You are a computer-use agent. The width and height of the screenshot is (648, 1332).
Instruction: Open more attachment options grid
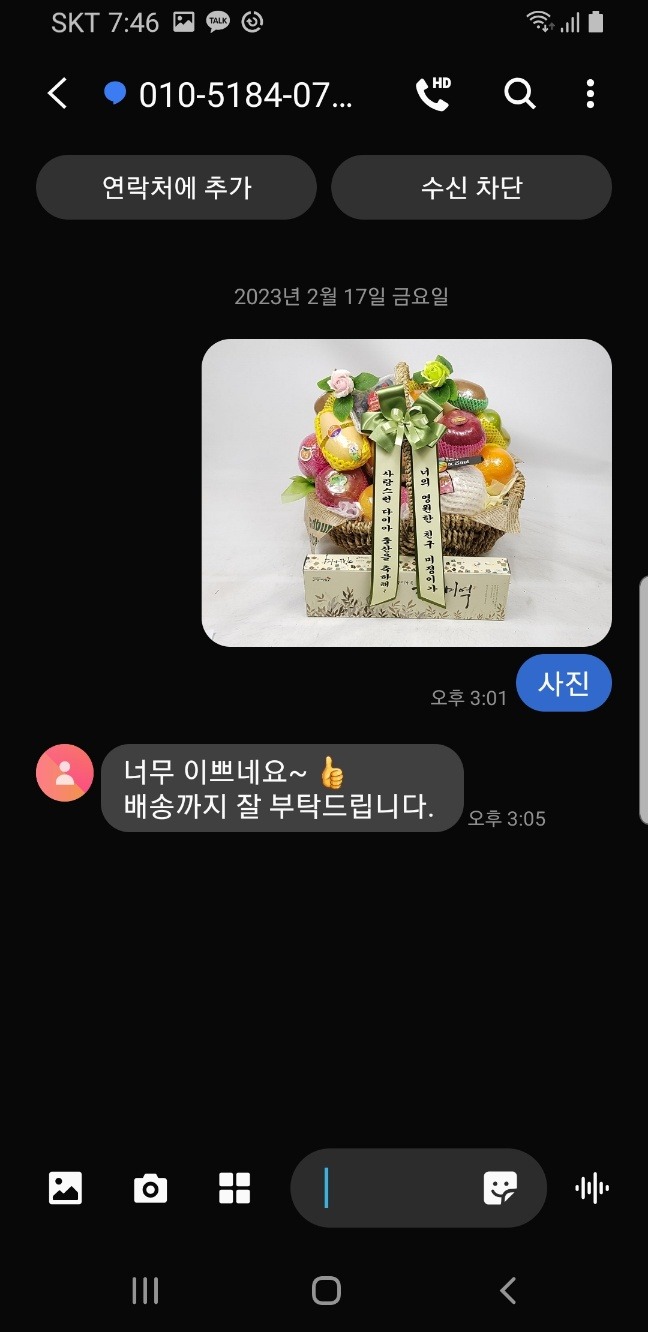tap(234, 1188)
